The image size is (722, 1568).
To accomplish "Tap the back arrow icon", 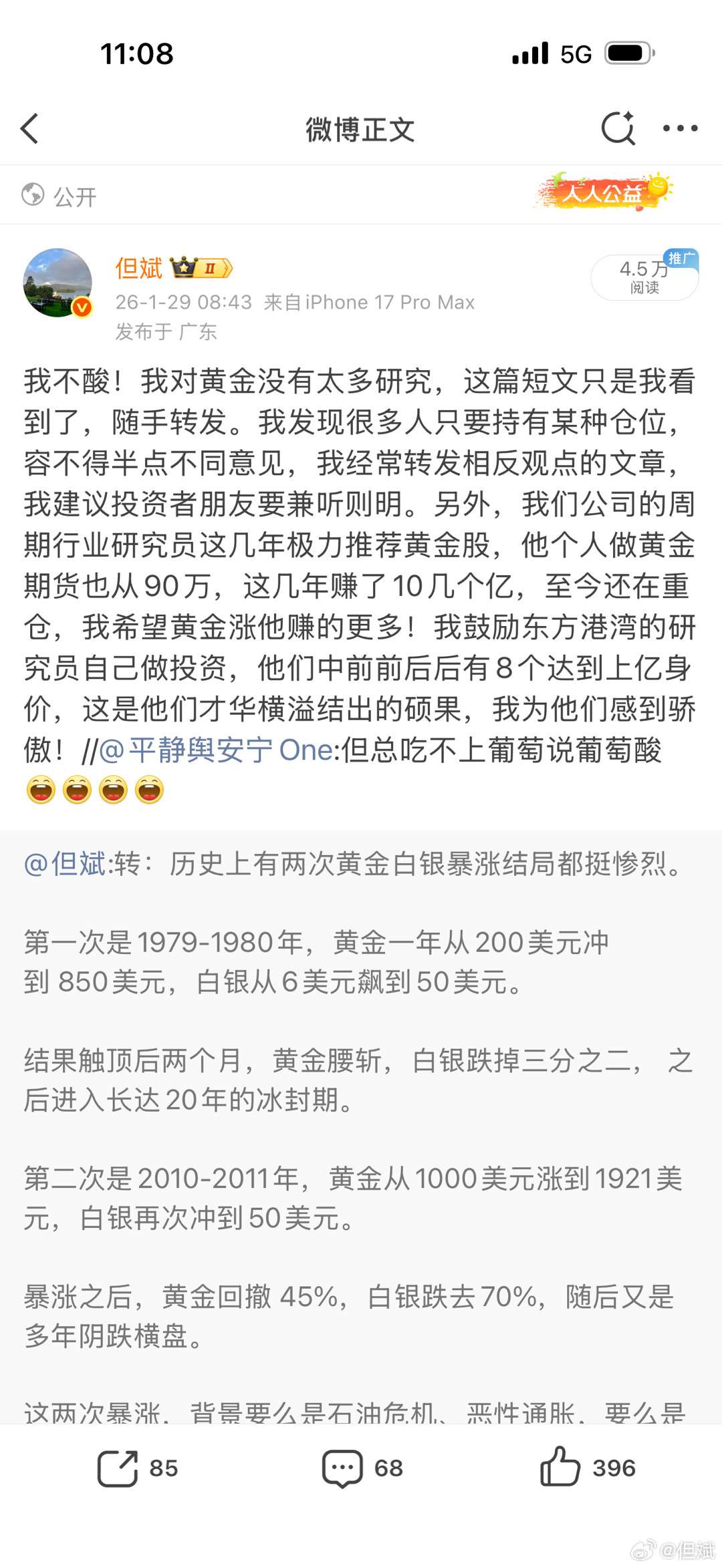I will point(29,128).
